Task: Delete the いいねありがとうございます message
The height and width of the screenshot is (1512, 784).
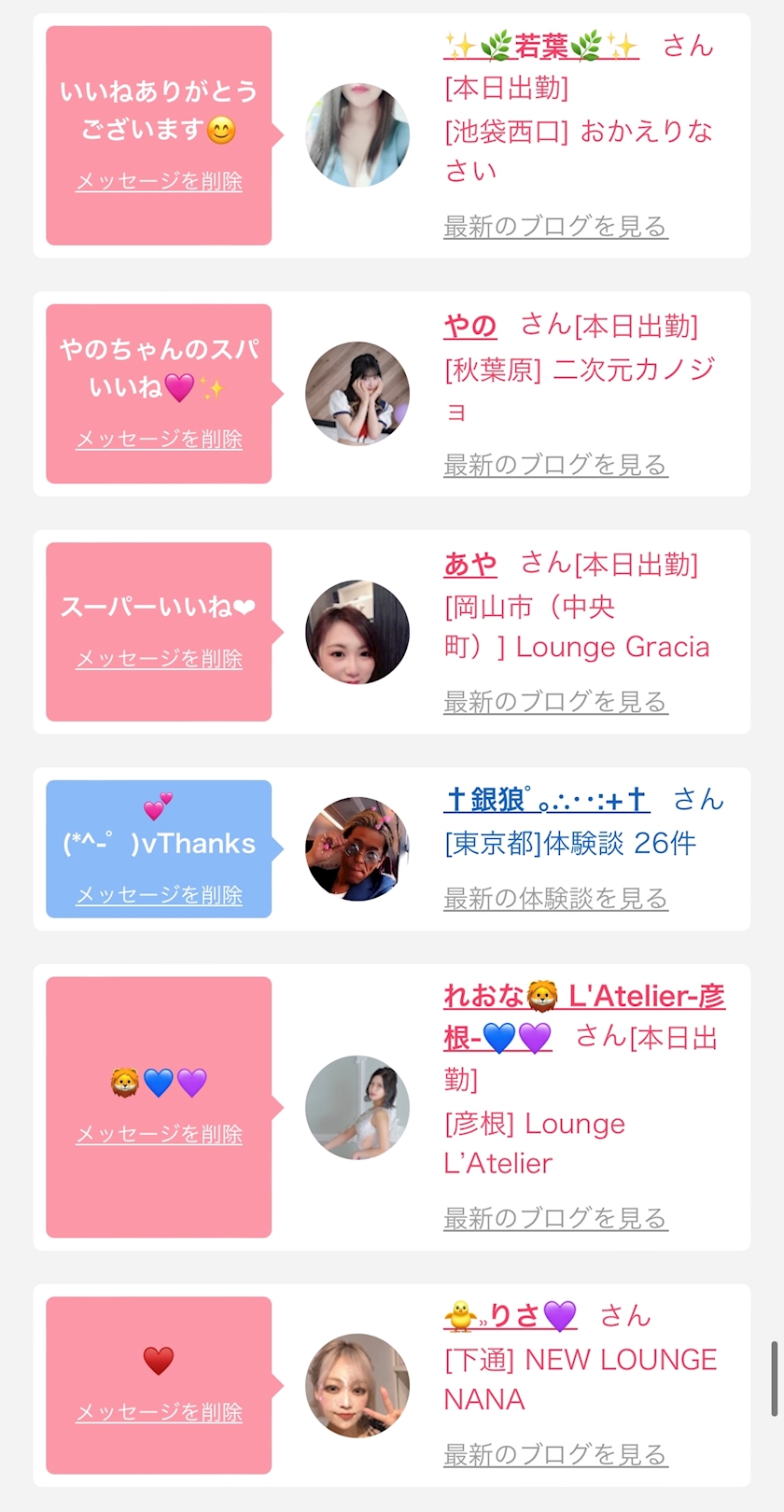Action: (159, 181)
